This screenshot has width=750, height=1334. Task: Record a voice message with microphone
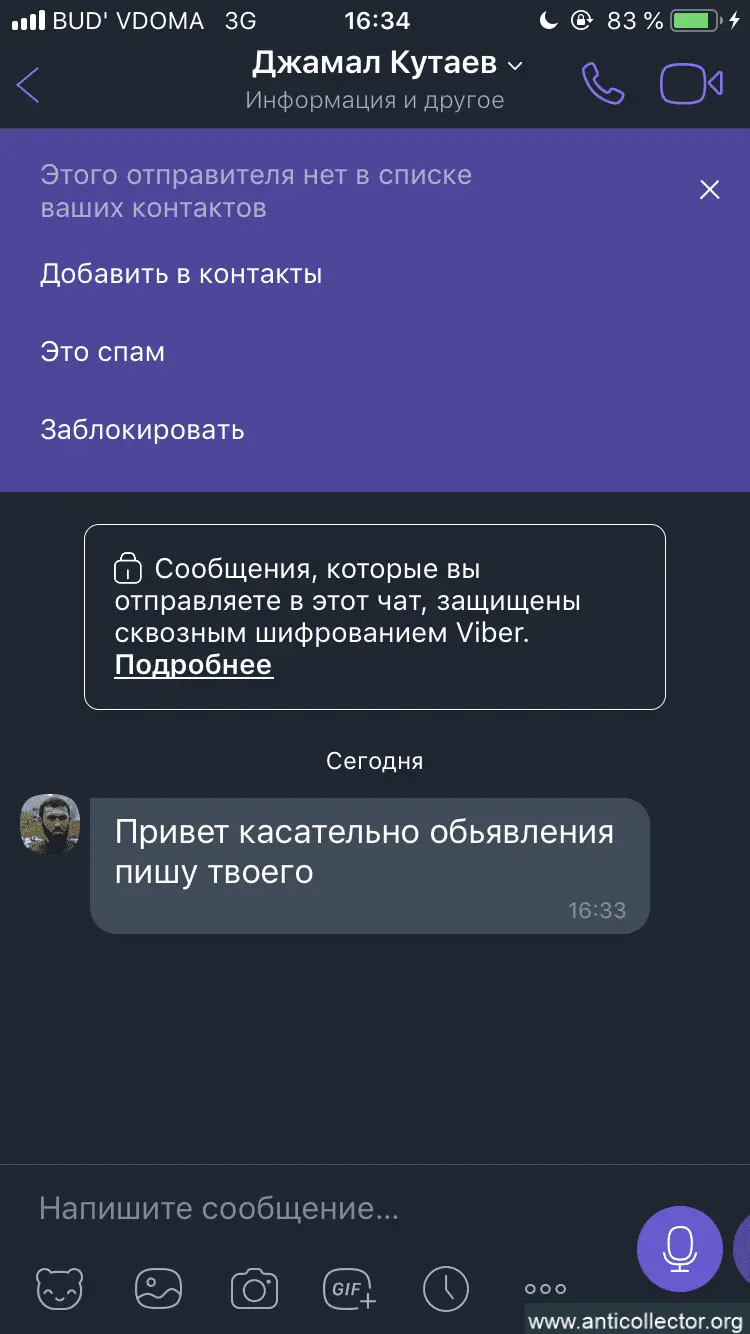pos(680,1249)
